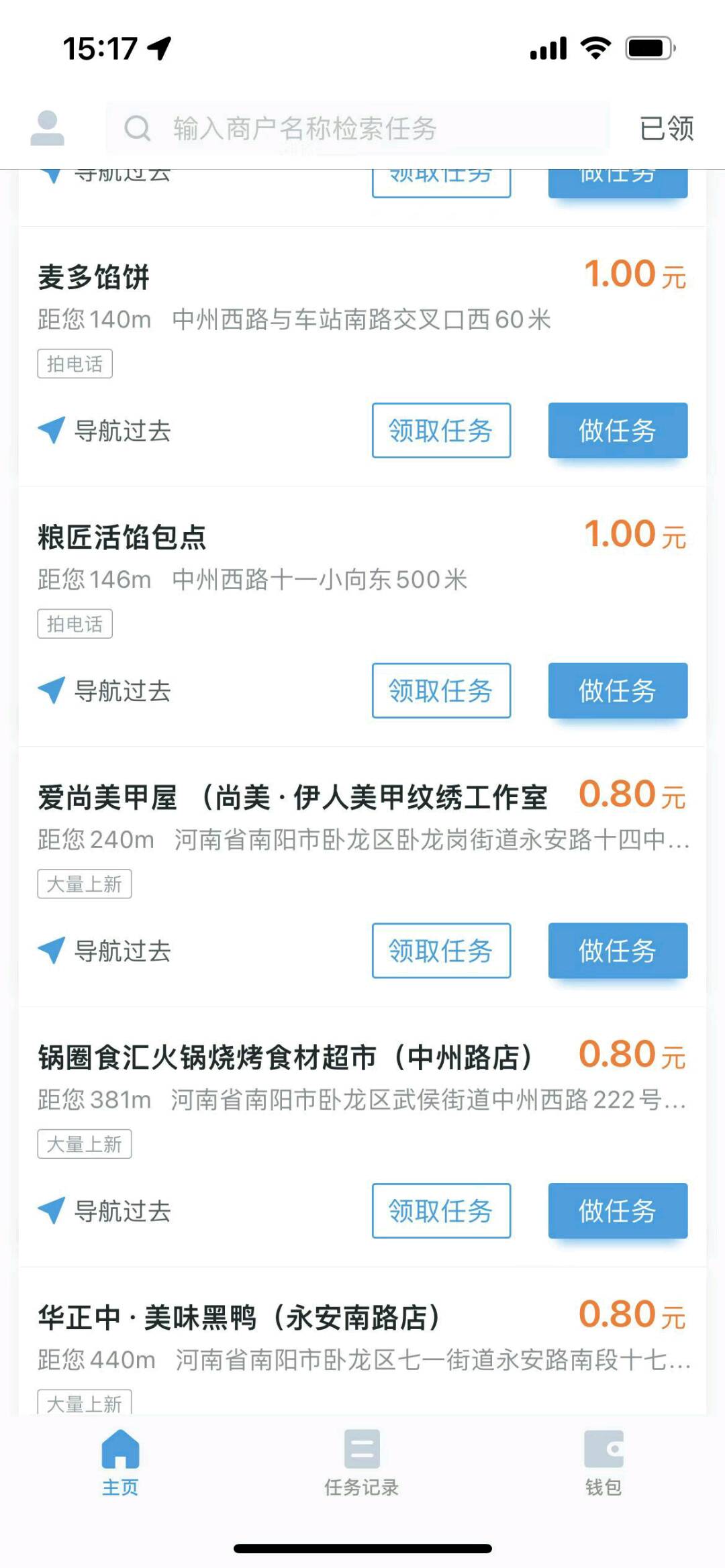Screen dimensions: 725x1568
Task: Claim the 爱尚美甲屋 task
Action: 441,951
